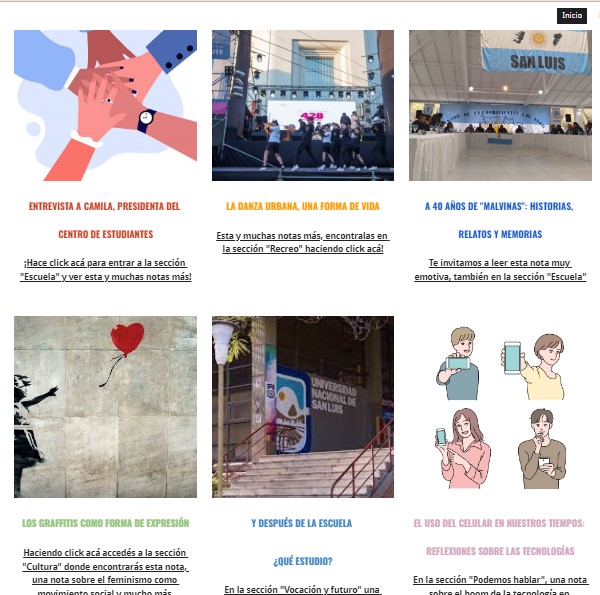Open the hands-together image for Camila's interview

point(105,105)
